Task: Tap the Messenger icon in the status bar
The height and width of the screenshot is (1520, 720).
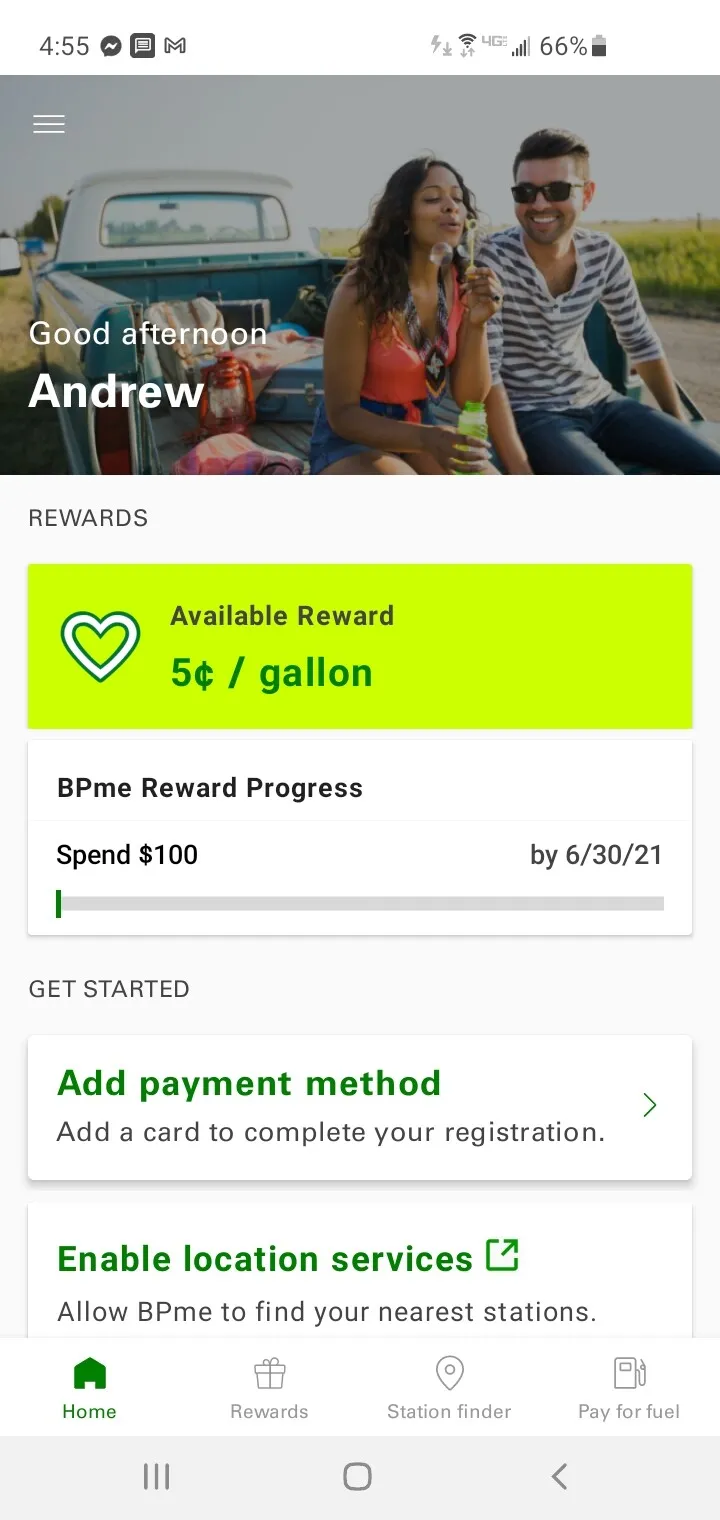Action: click(110, 45)
